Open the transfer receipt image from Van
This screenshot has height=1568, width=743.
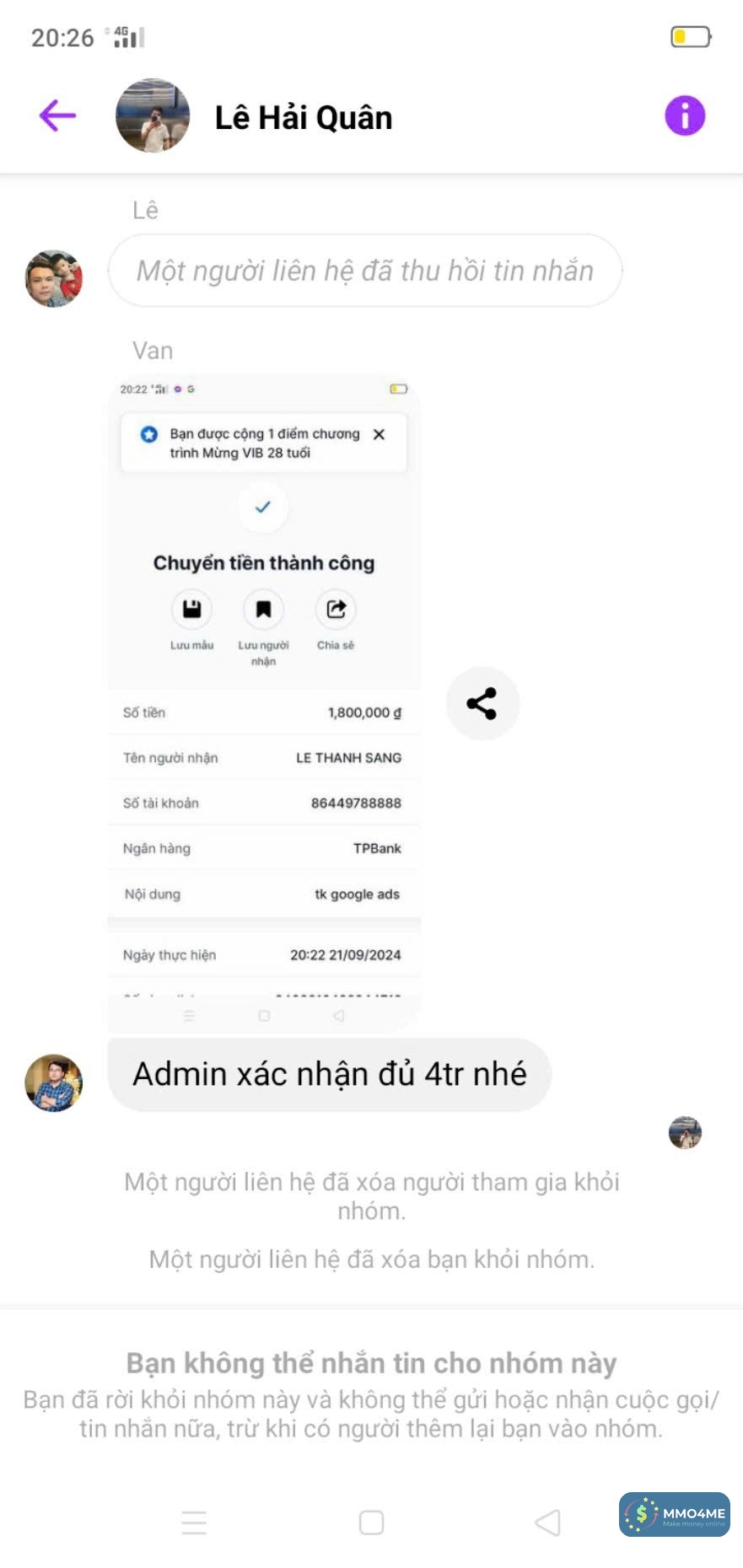(x=263, y=701)
